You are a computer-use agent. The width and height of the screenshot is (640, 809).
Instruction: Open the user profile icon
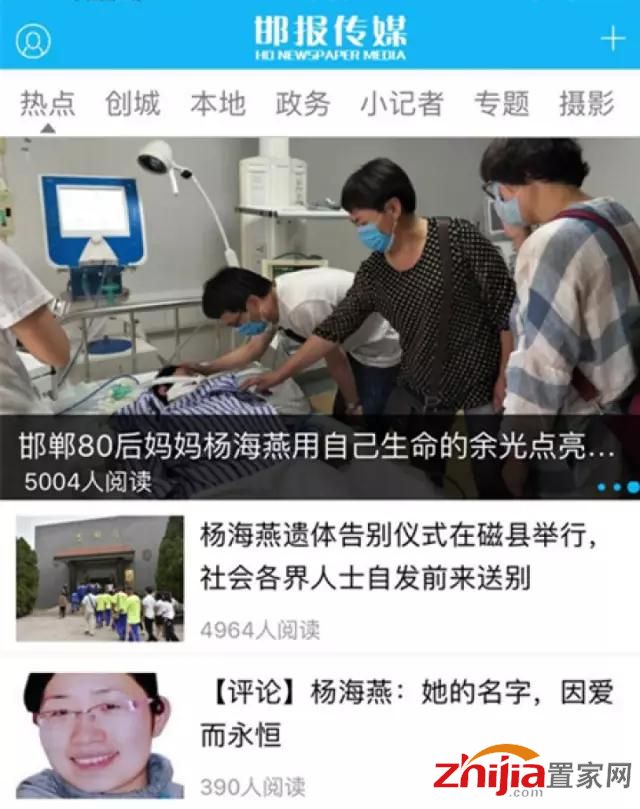[34, 39]
